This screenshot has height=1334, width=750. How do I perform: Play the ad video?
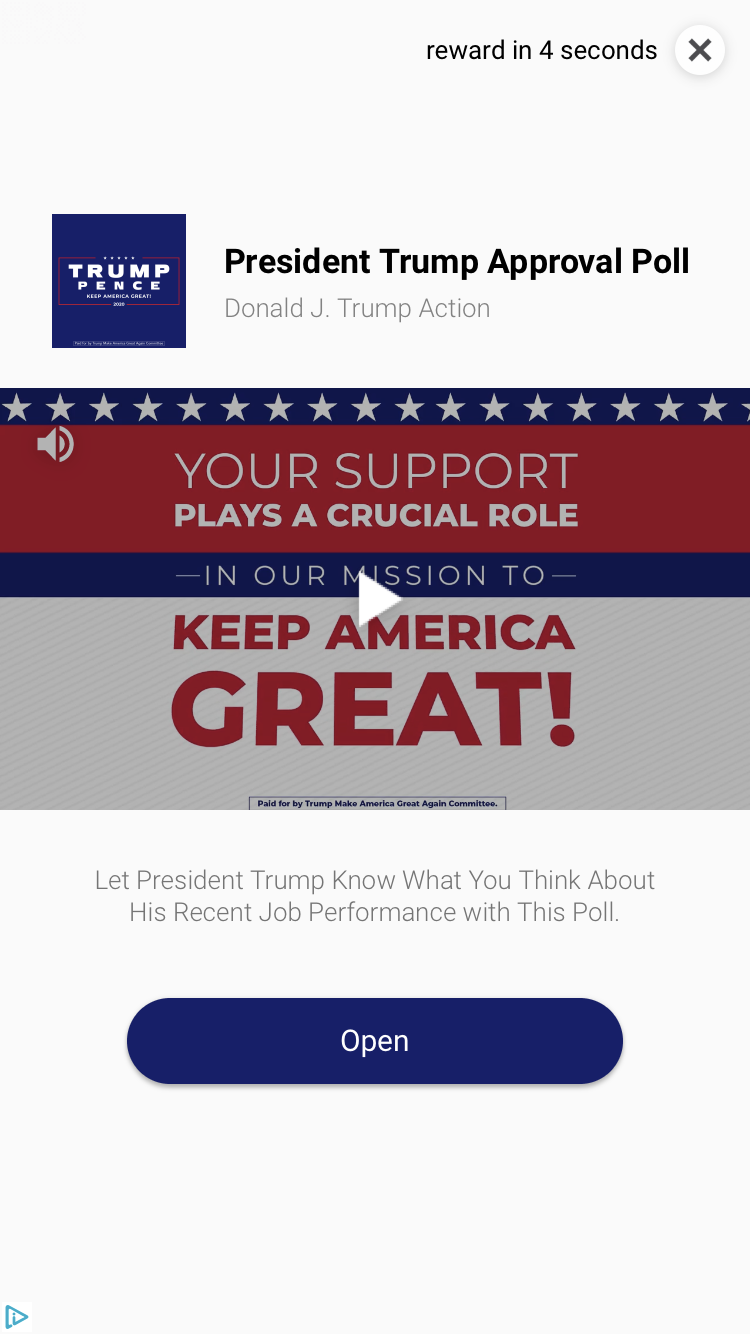tap(379, 599)
